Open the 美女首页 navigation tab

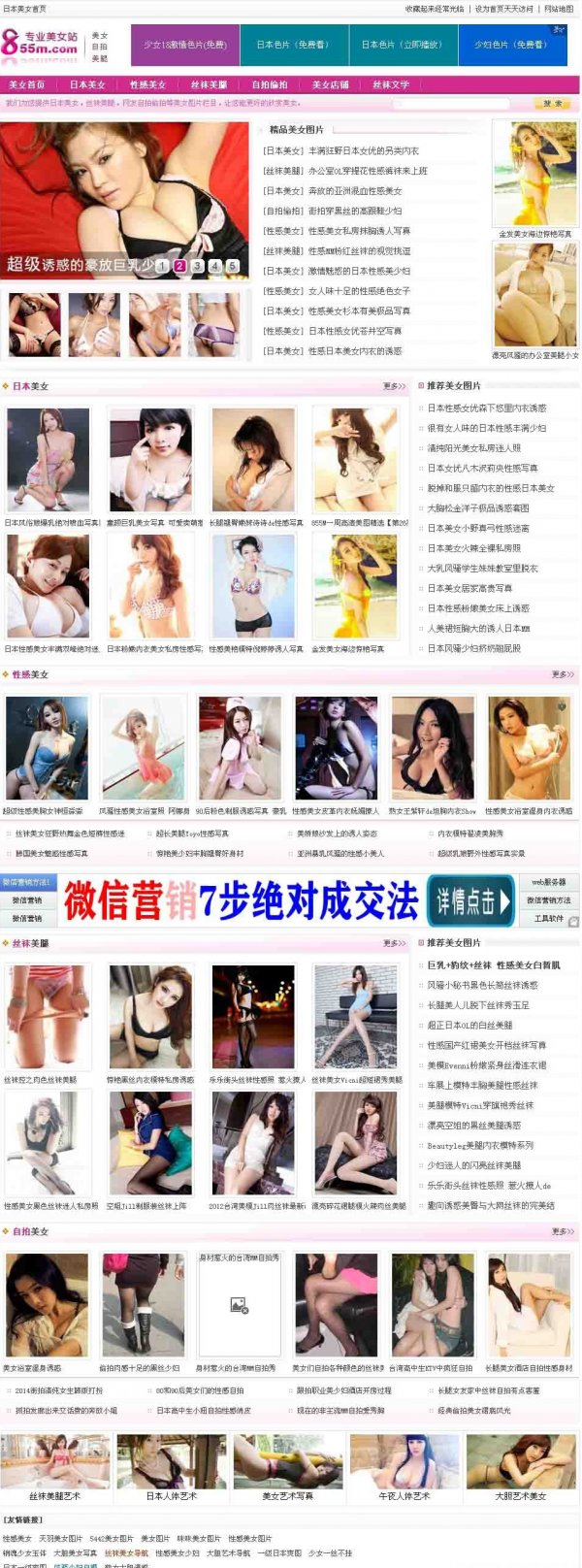pyautogui.click(x=26, y=84)
